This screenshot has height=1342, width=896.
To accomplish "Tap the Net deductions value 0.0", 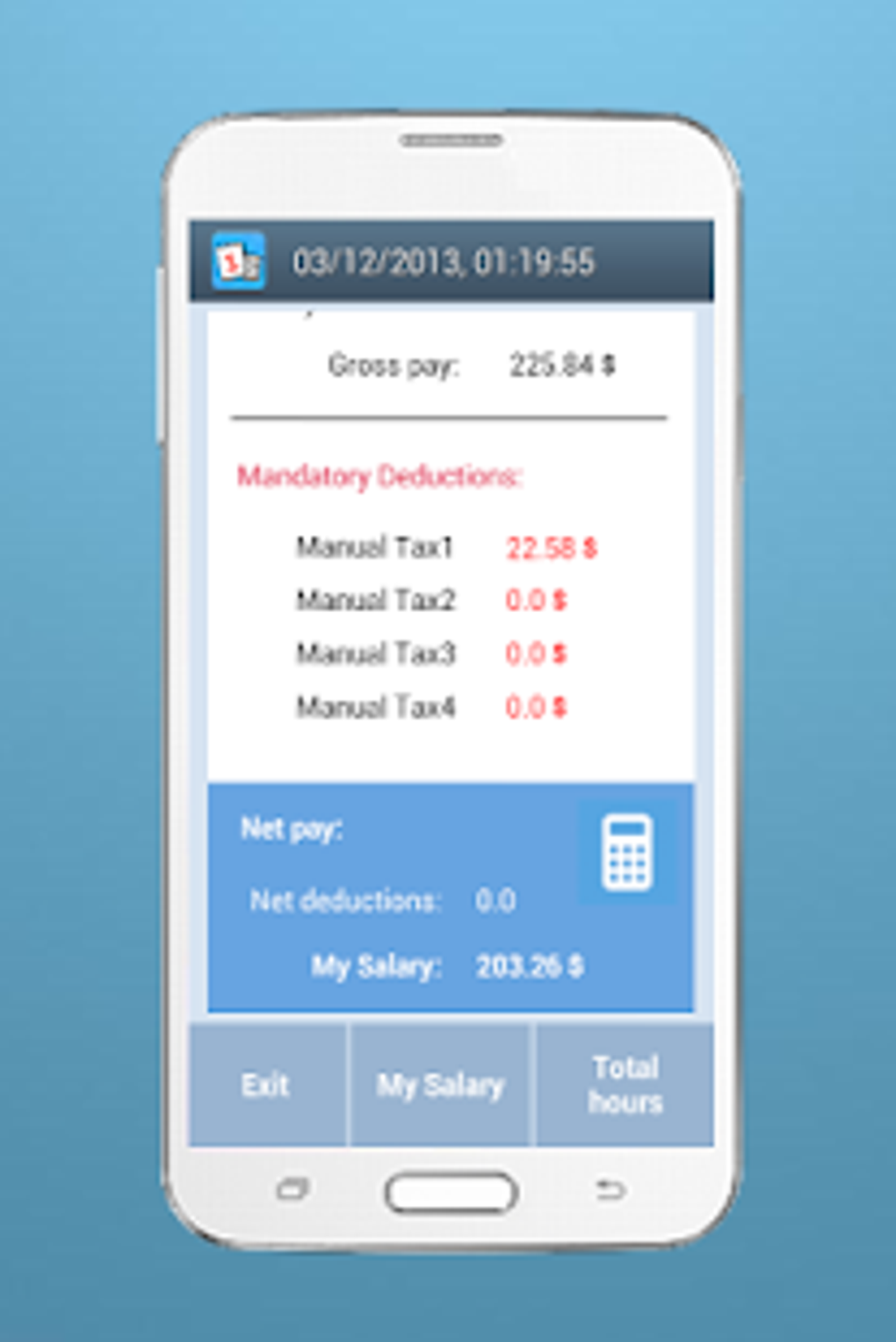I will click(x=496, y=898).
